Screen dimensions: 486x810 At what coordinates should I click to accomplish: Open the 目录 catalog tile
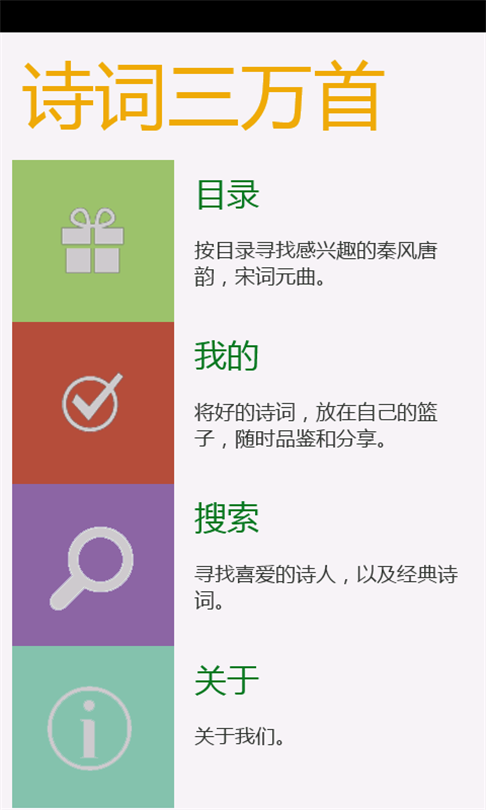tap(93, 241)
